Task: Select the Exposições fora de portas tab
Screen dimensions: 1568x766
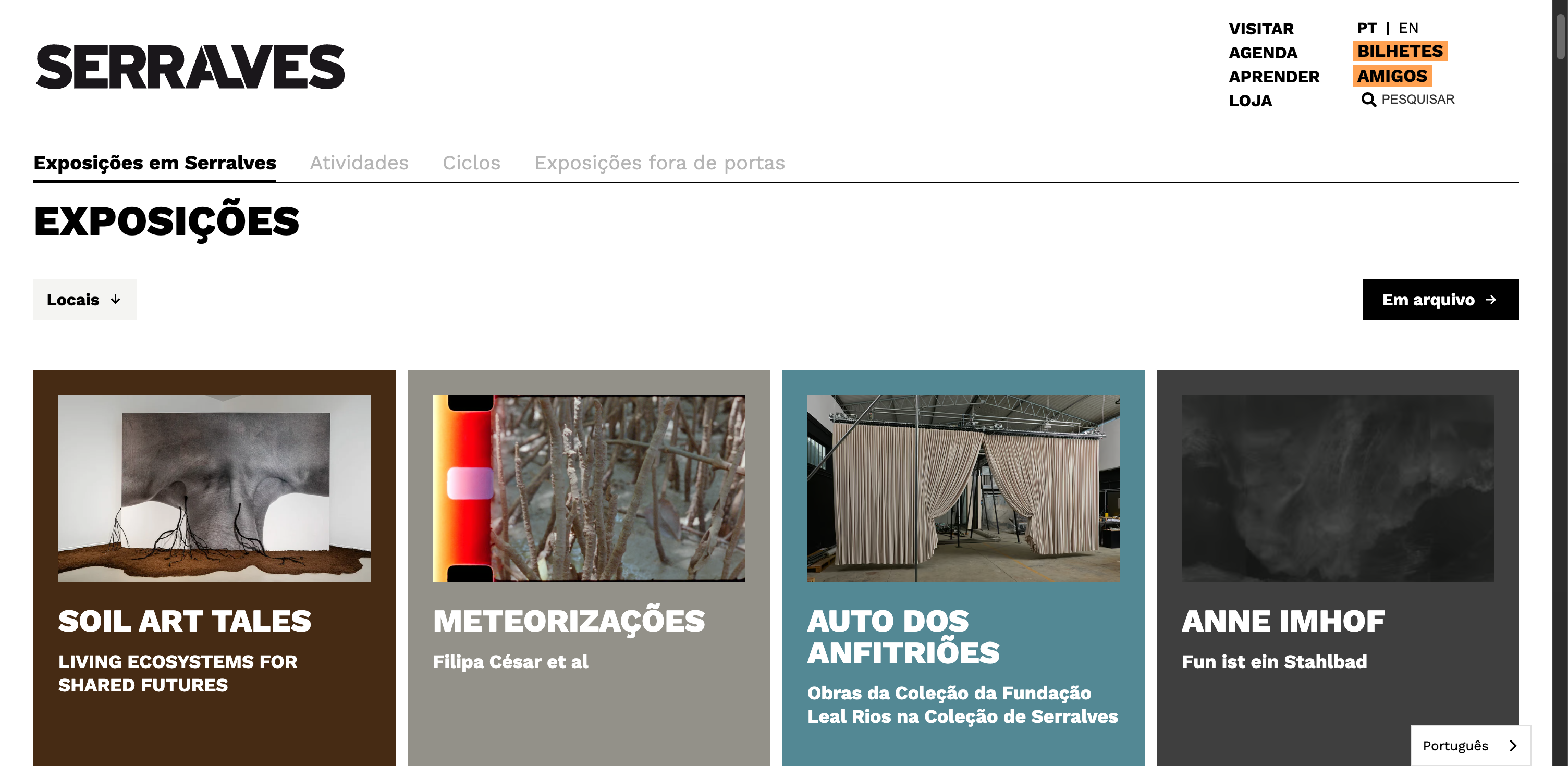Action: (659, 163)
